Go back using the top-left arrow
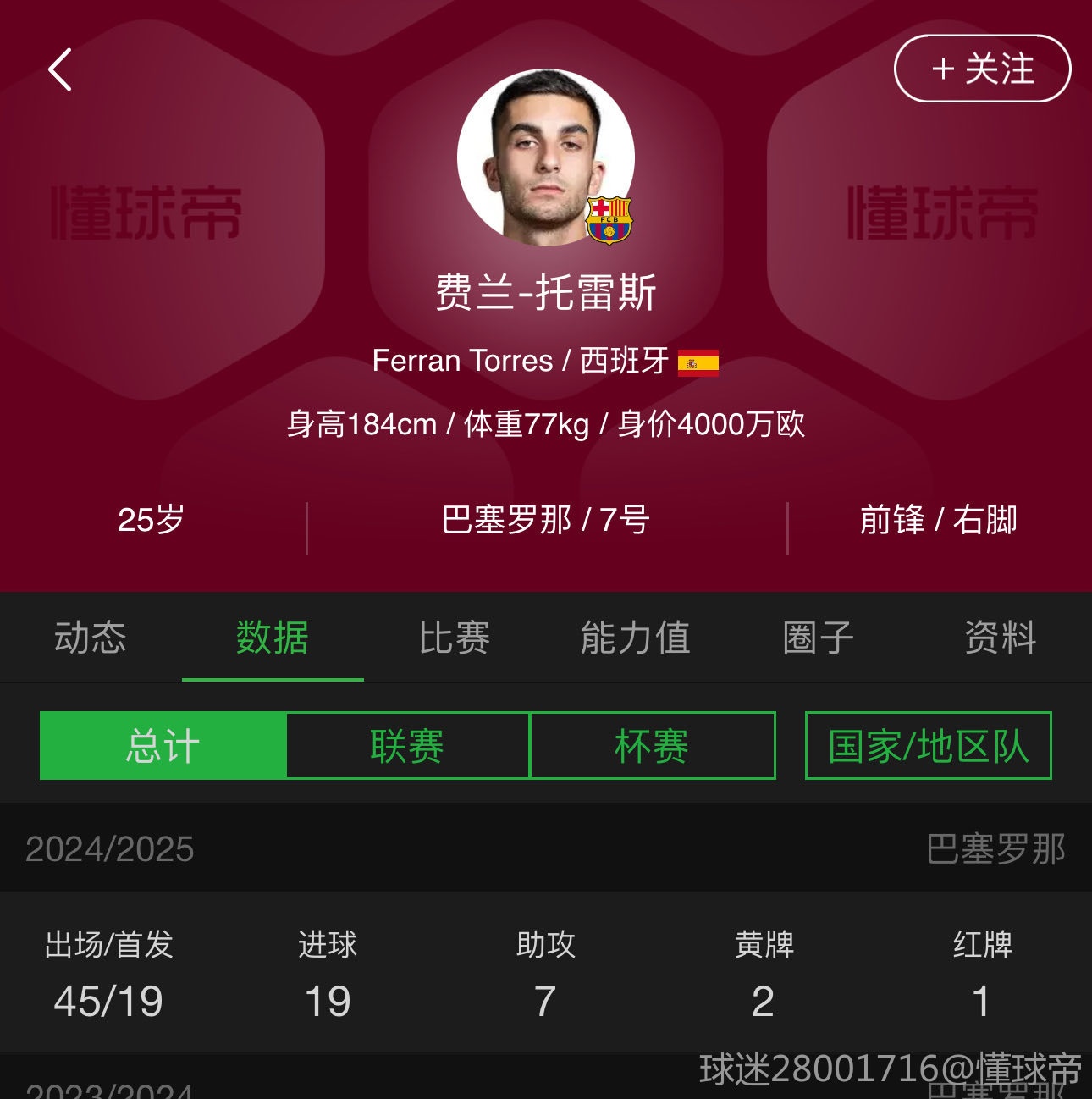The image size is (1092, 1099). 60,69
